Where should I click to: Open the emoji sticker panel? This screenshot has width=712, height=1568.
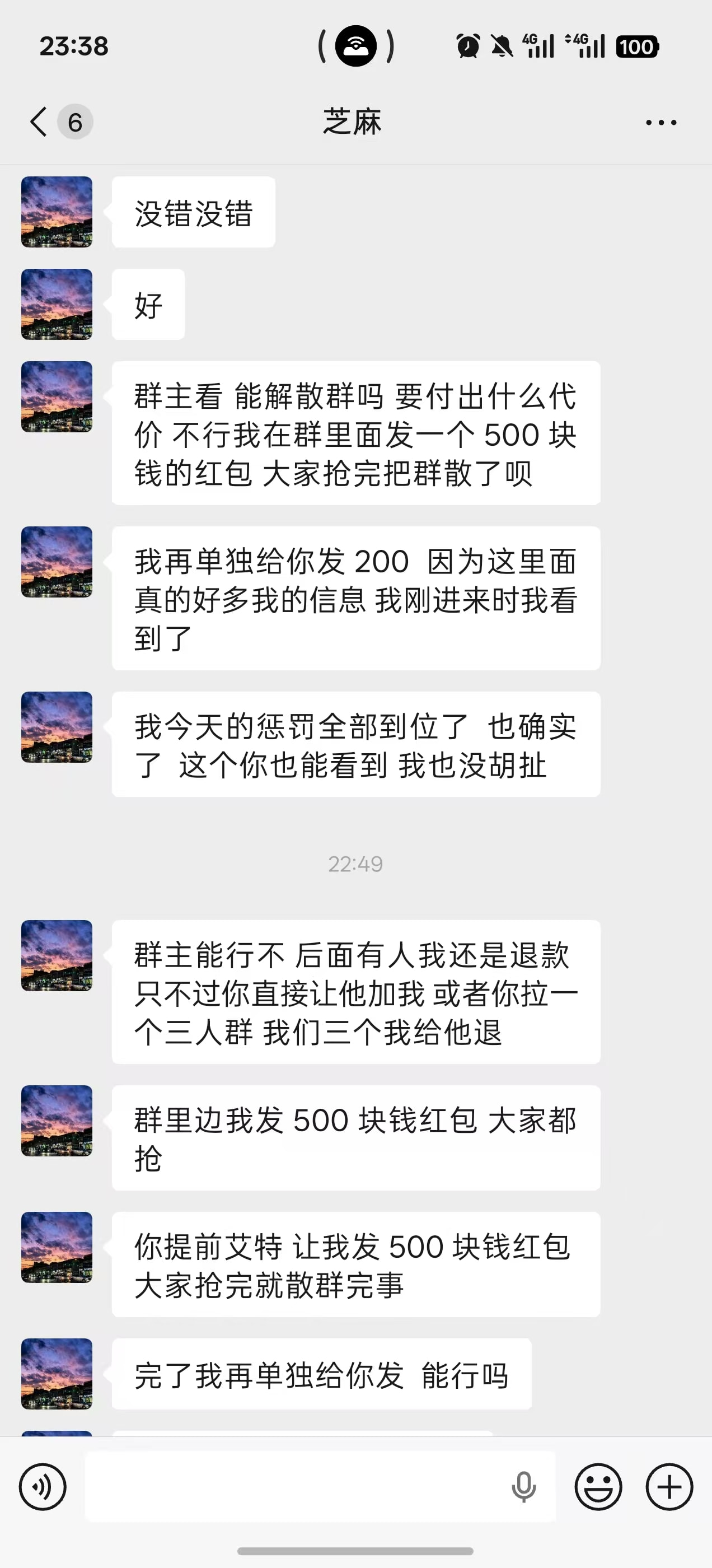pyautogui.click(x=598, y=1487)
